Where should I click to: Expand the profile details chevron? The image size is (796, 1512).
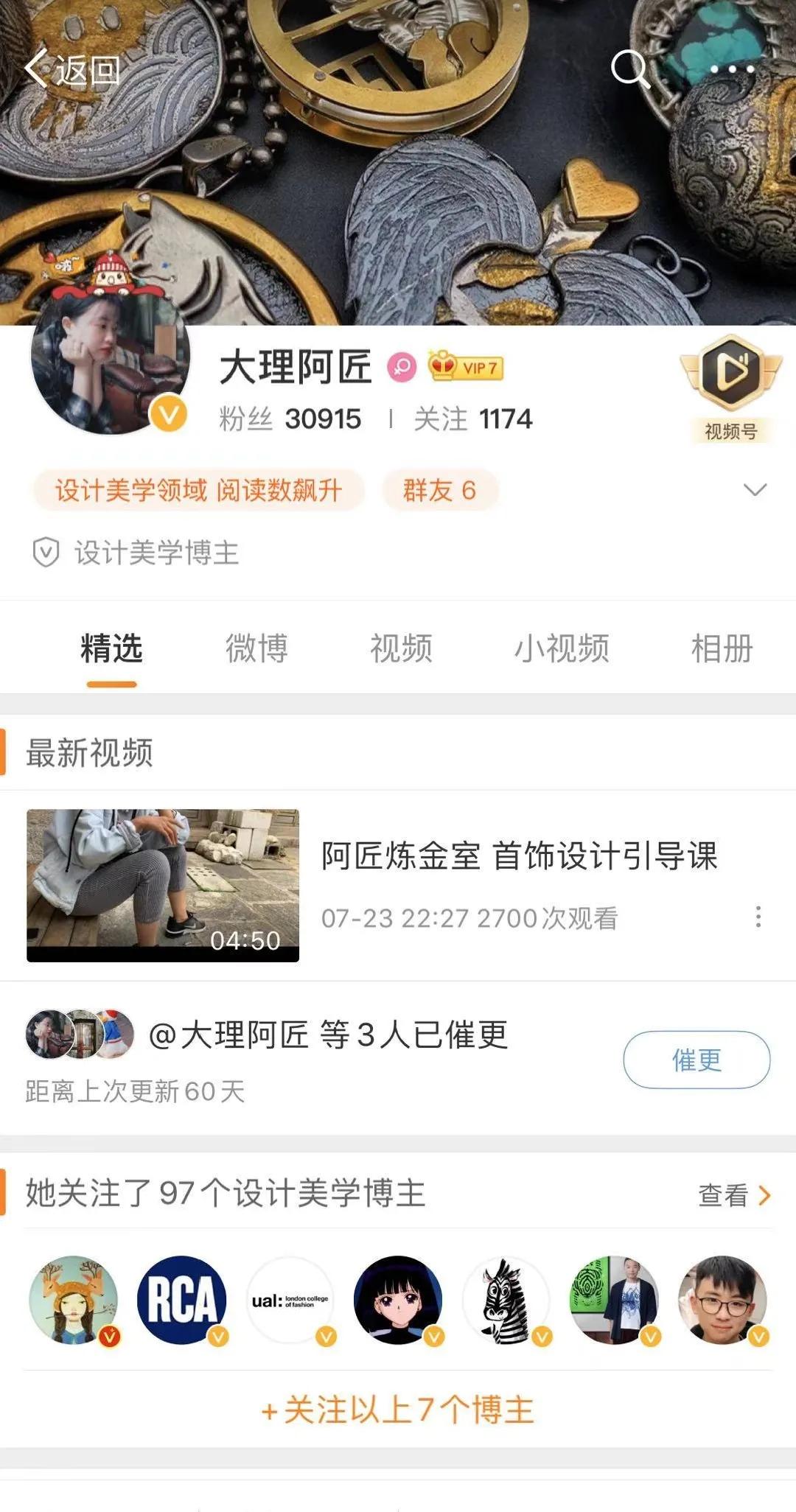click(753, 488)
